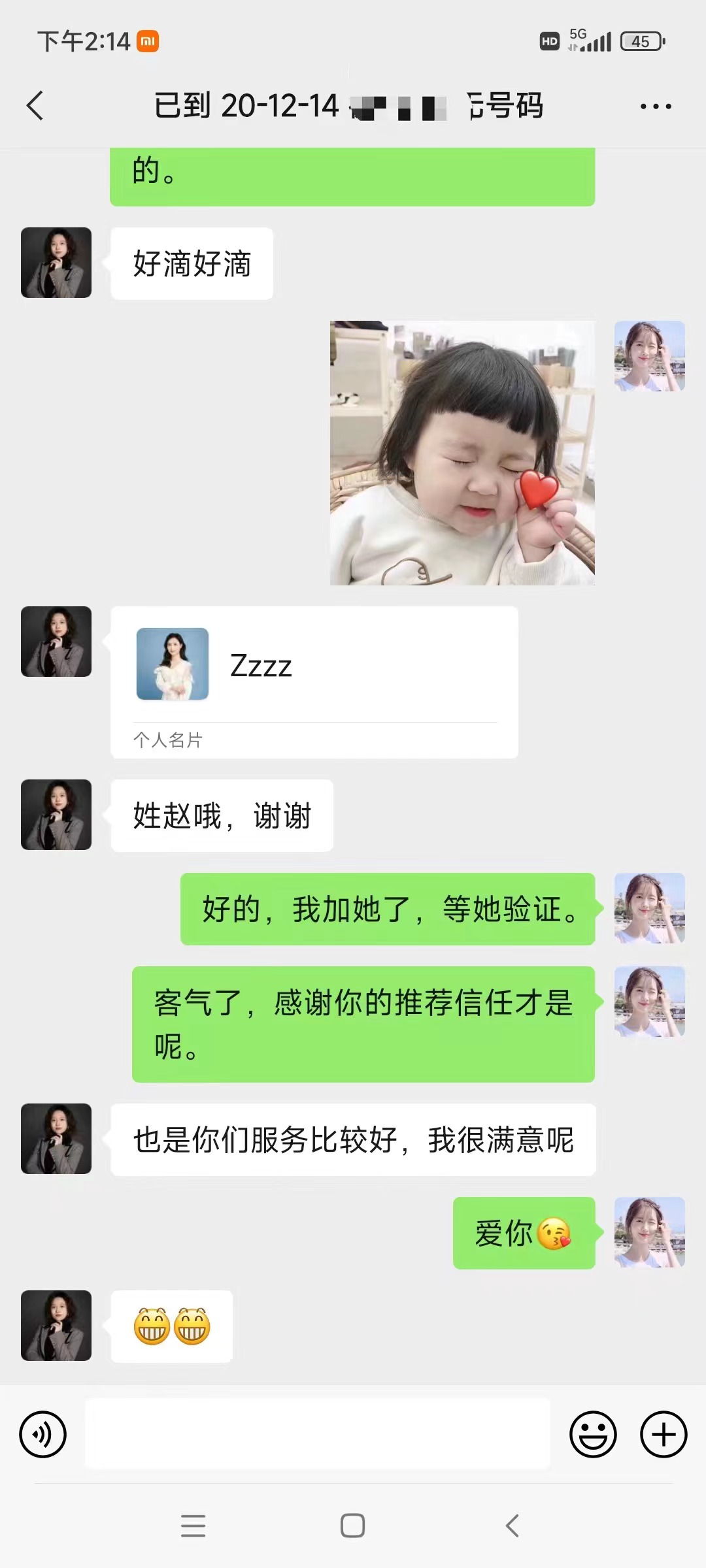Open my avatar beside 爱你 message
Screen dimensions: 706x1568
(x=650, y=1232)
